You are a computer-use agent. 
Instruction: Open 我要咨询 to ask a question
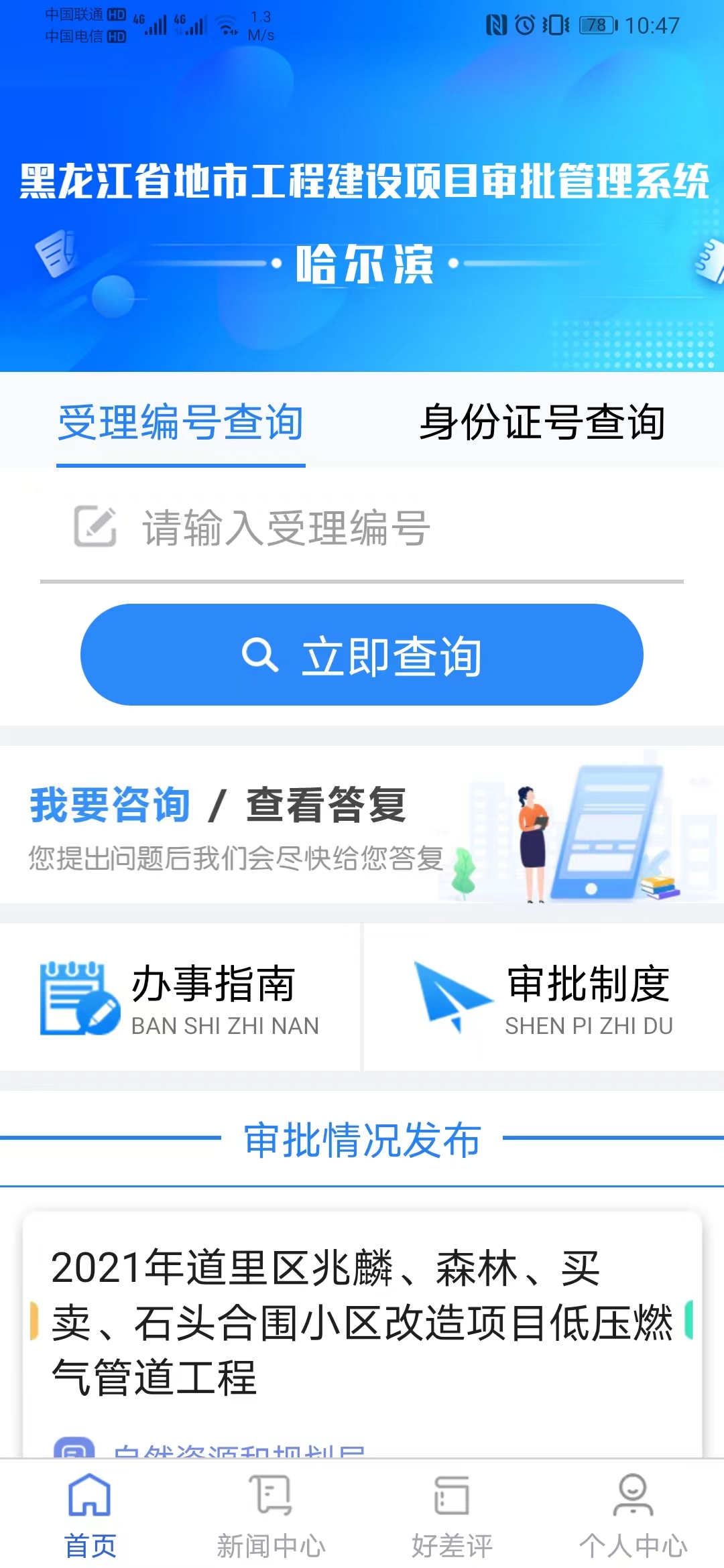110,805
